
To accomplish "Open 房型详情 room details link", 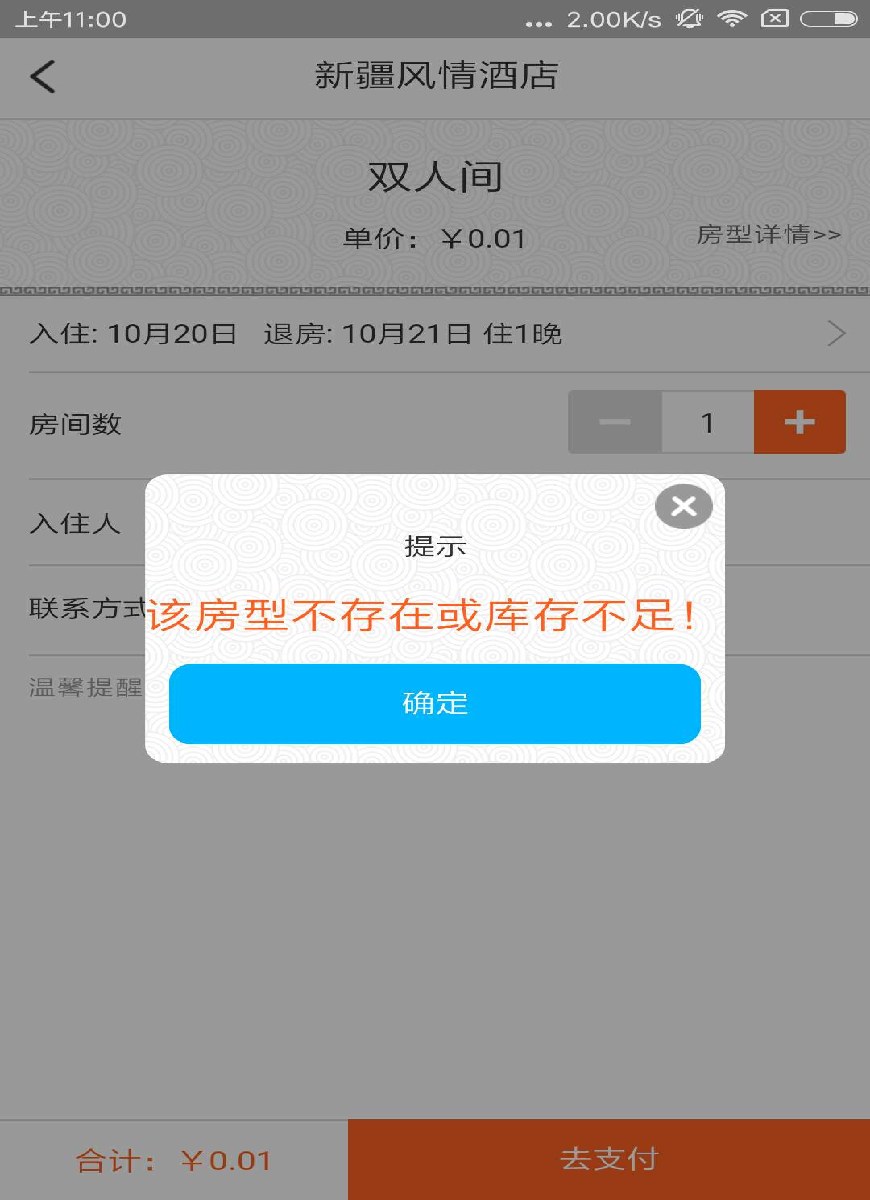I will [768, 235].
